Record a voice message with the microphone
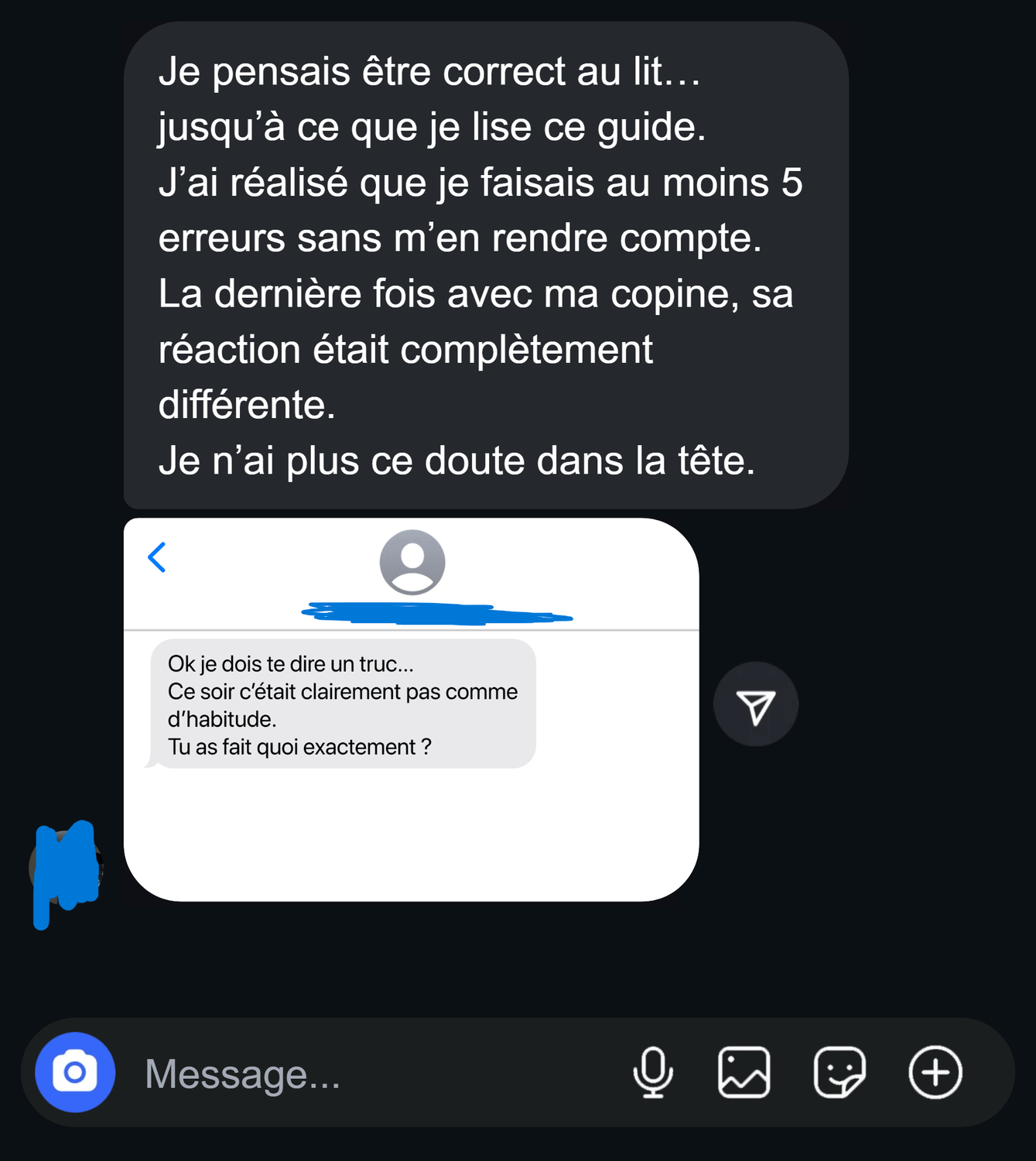The width and height of the screenshot is (1036, 1161). (x=653, y=1073)
